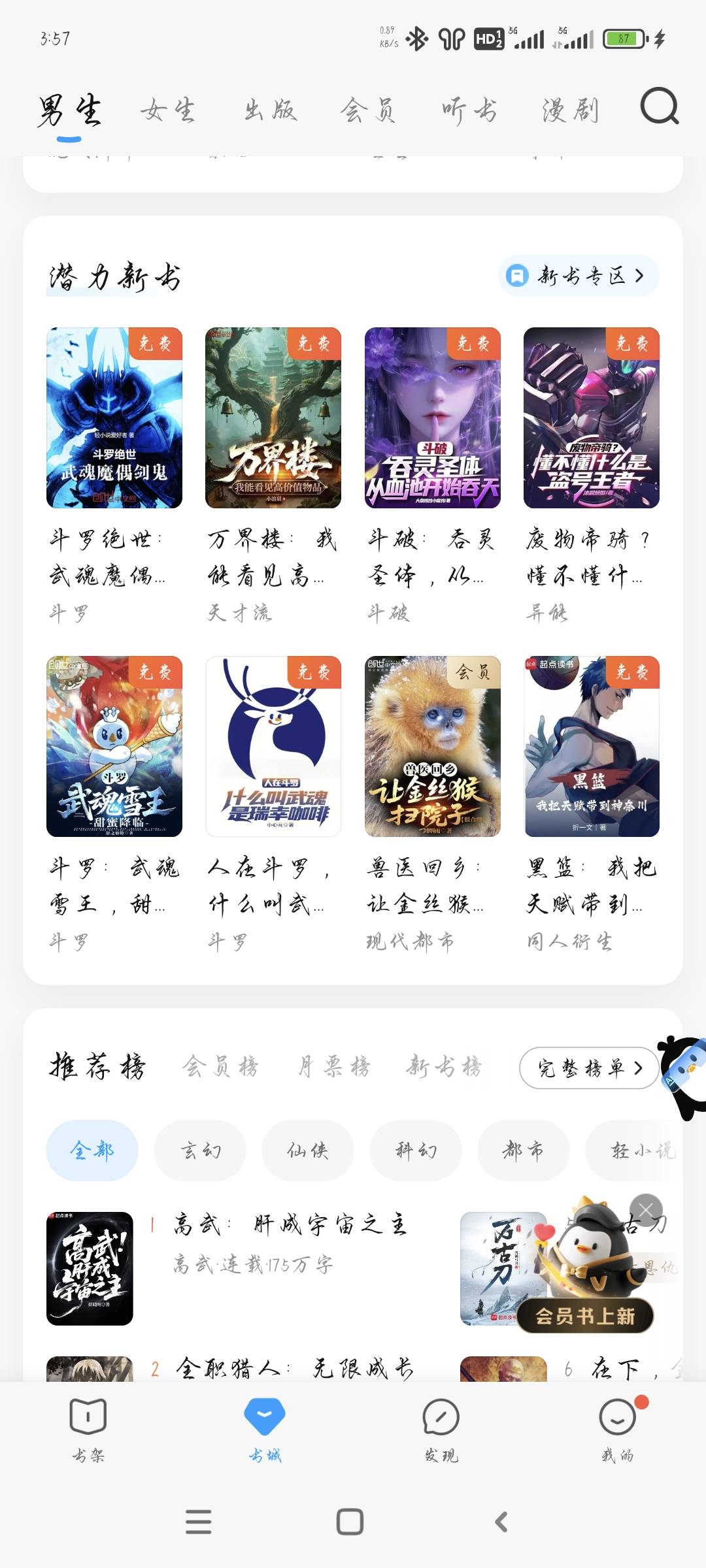This screenshot has height=1568, width=706.
Task: Open ranked book 高武：肝成宇宙之主
Action: 288,1225
